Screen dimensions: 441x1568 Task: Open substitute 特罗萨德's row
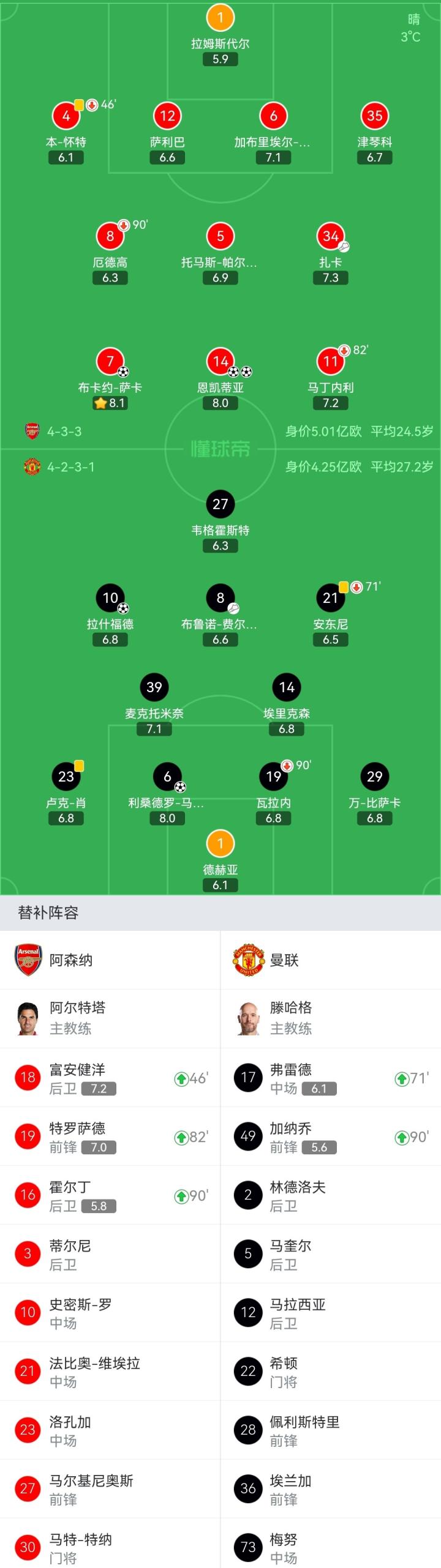click(110, 1137)
